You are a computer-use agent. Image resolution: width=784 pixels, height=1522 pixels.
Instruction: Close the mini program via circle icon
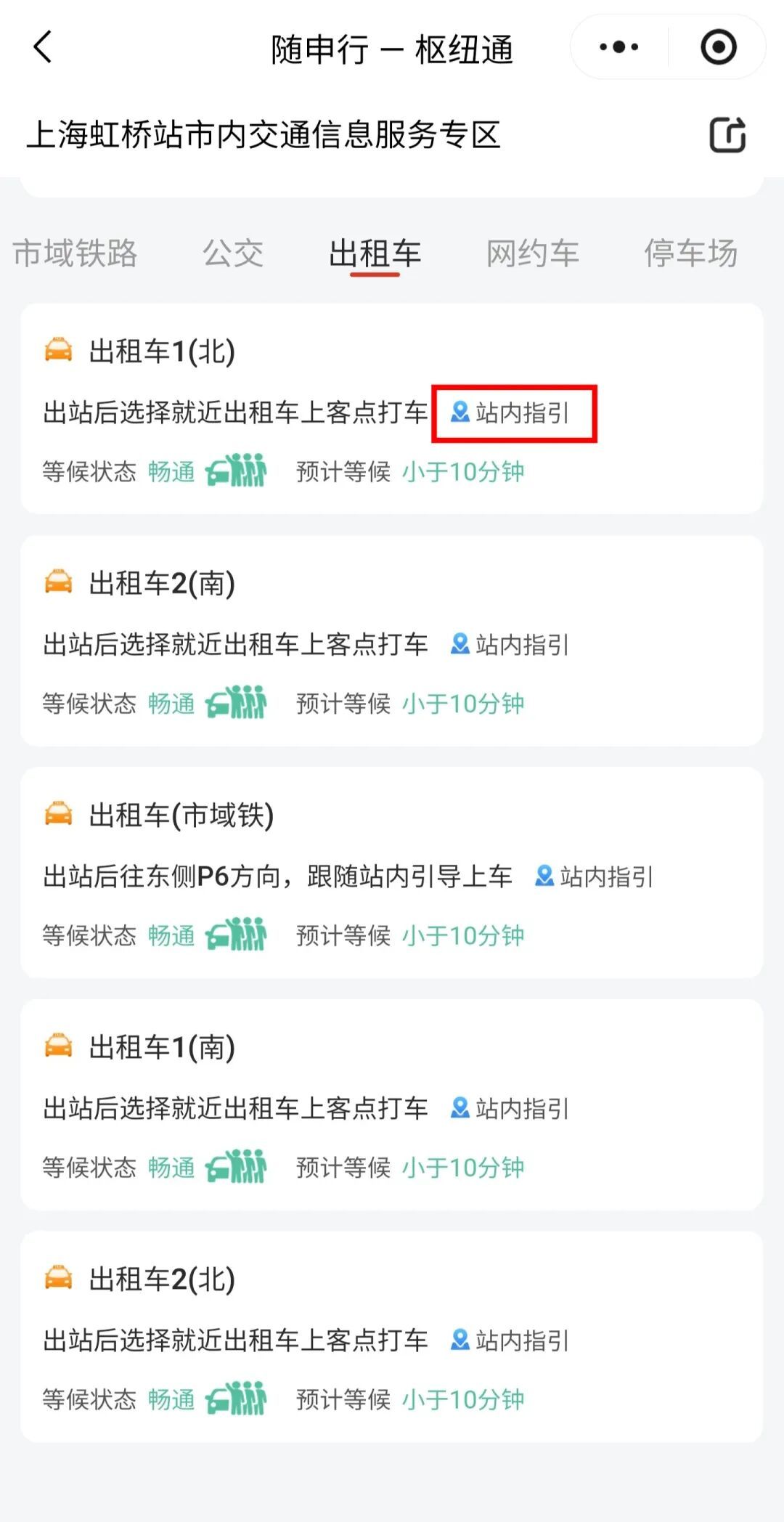pyautogui.click(x=718, y=48)
